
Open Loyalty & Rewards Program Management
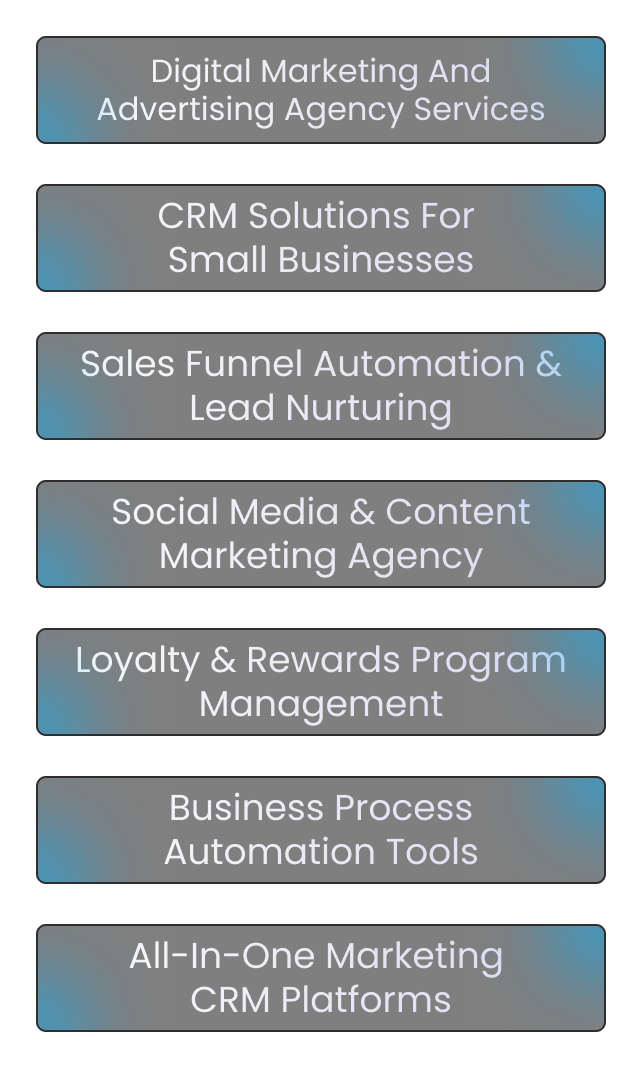click(321, 682)
